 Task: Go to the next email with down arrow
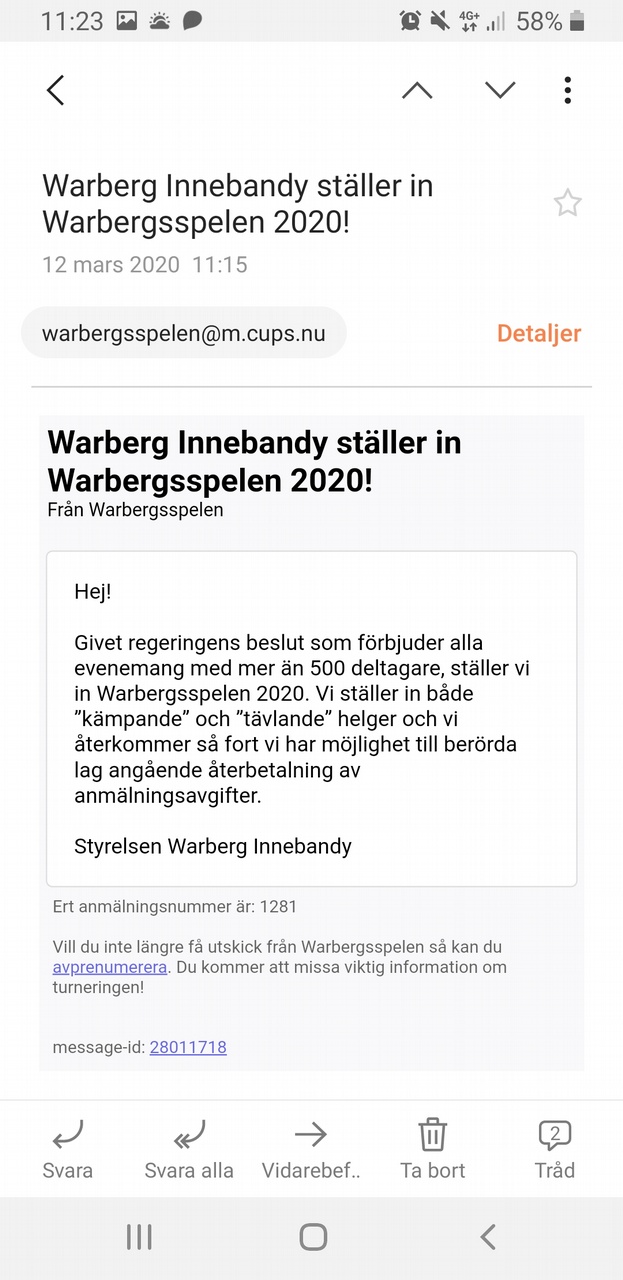click(500, 90)
